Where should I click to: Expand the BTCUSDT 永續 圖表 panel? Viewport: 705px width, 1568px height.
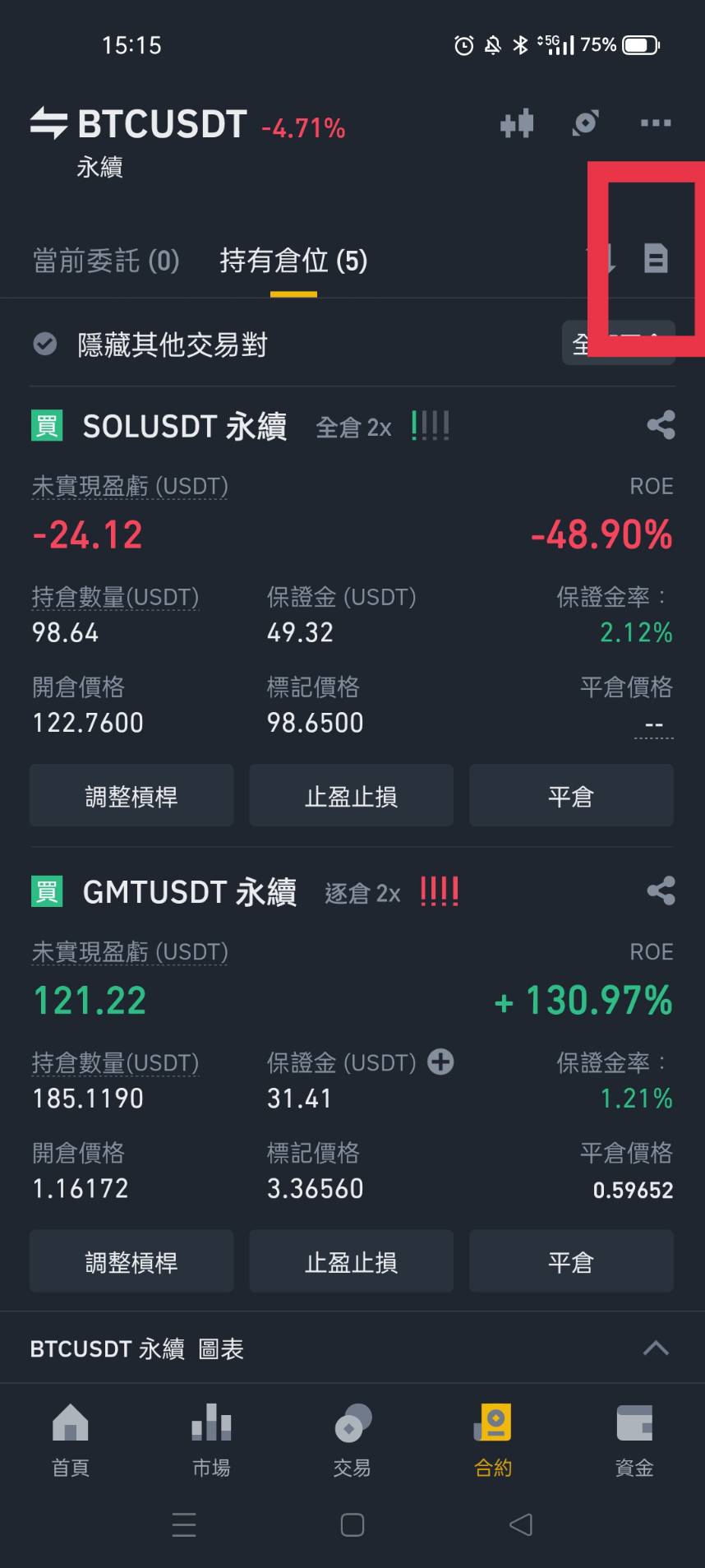click(655, 1348)
